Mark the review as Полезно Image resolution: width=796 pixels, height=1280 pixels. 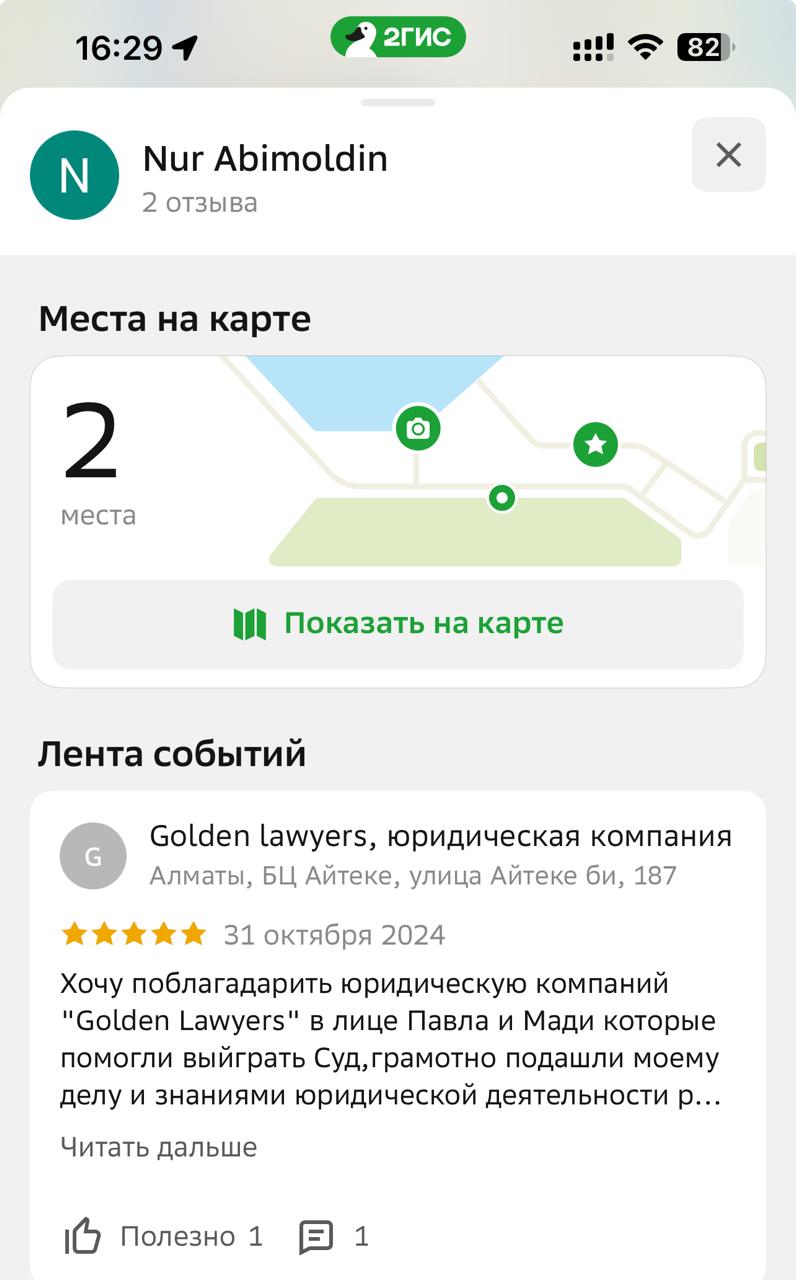pos(163,1237)
